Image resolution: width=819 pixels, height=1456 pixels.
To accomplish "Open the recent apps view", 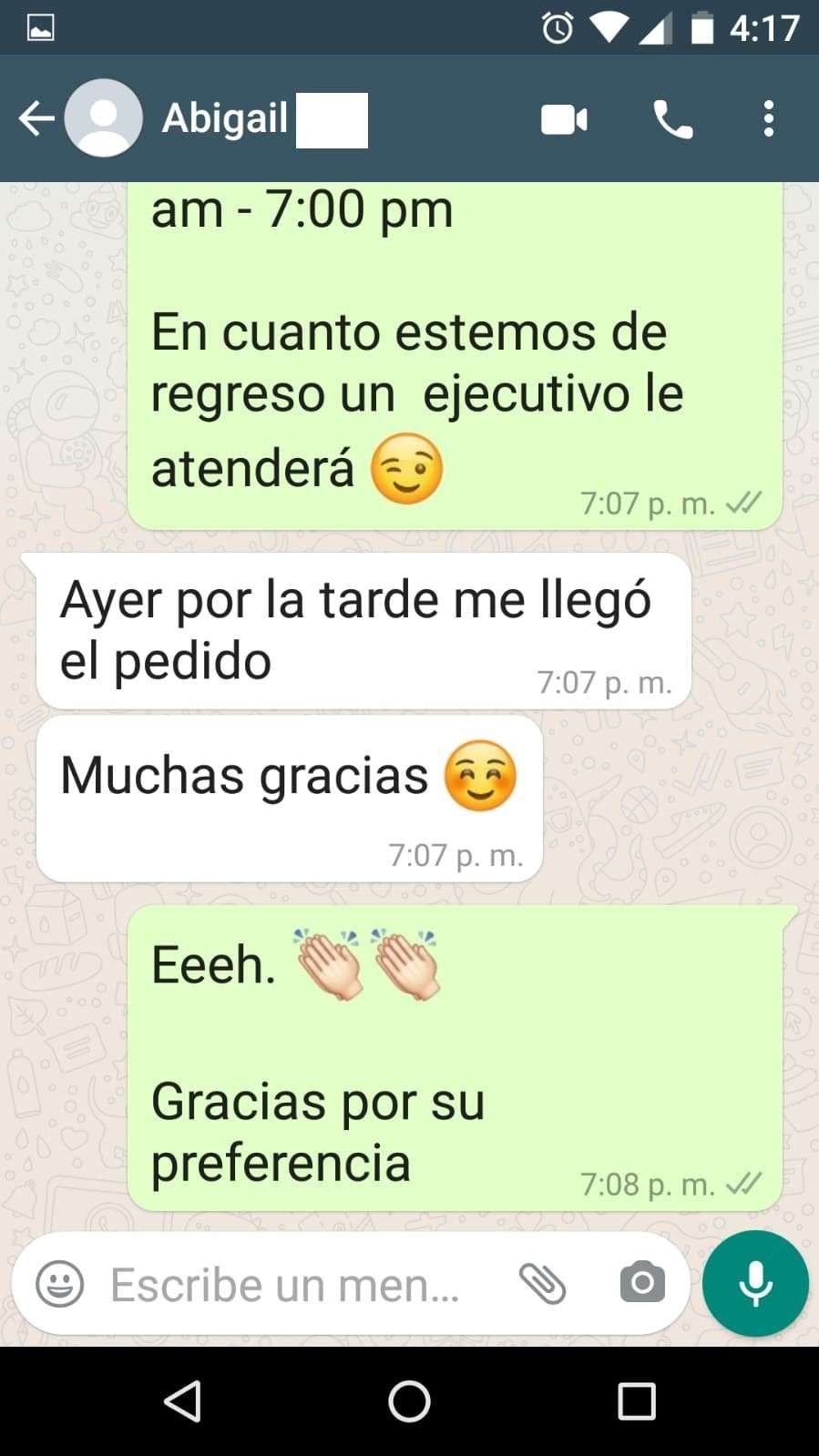I will [x=636, y=1401].
